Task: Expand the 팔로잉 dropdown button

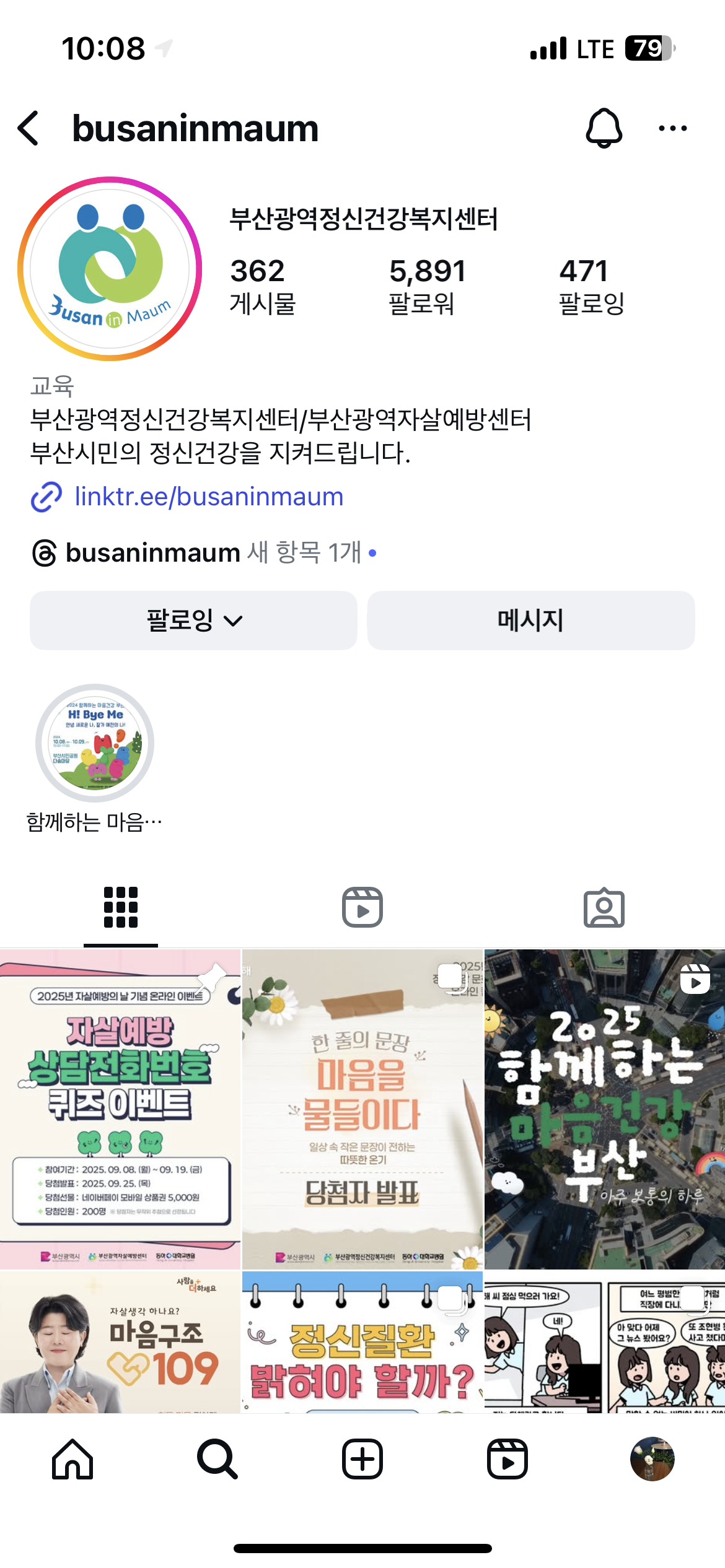Action: 193,620
